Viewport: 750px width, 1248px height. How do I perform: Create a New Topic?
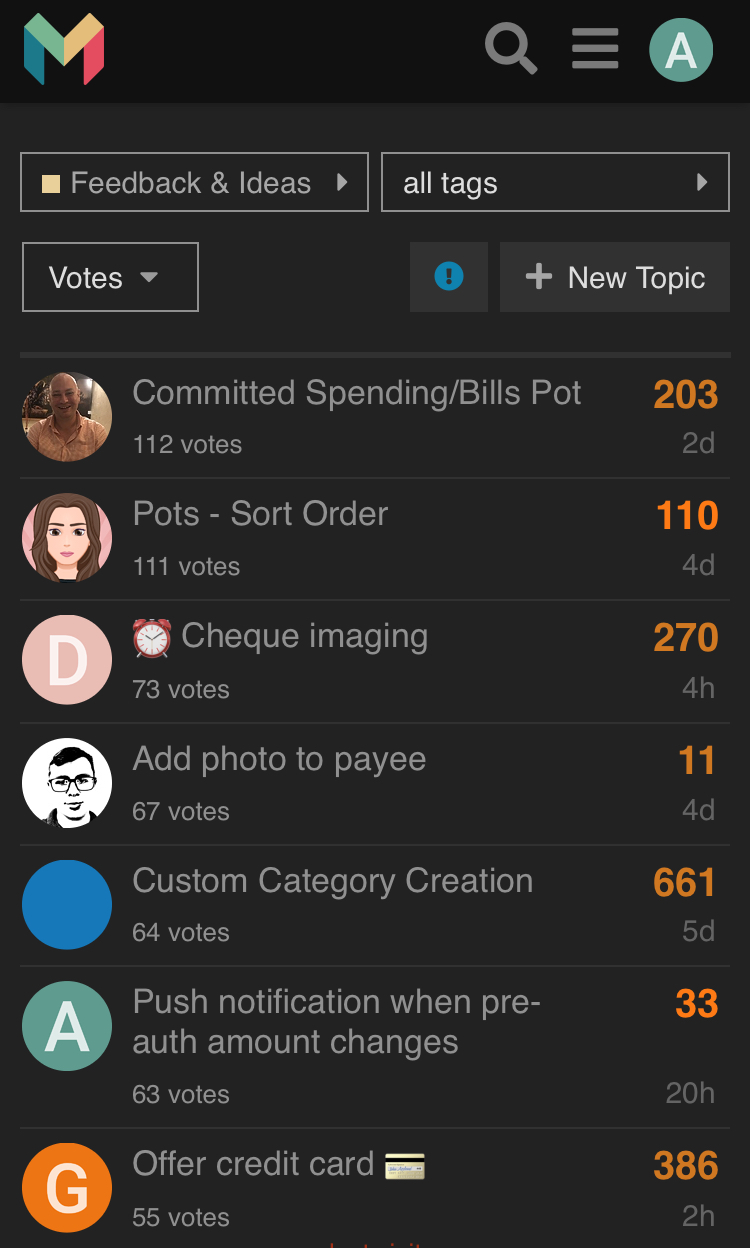[615, 277]
